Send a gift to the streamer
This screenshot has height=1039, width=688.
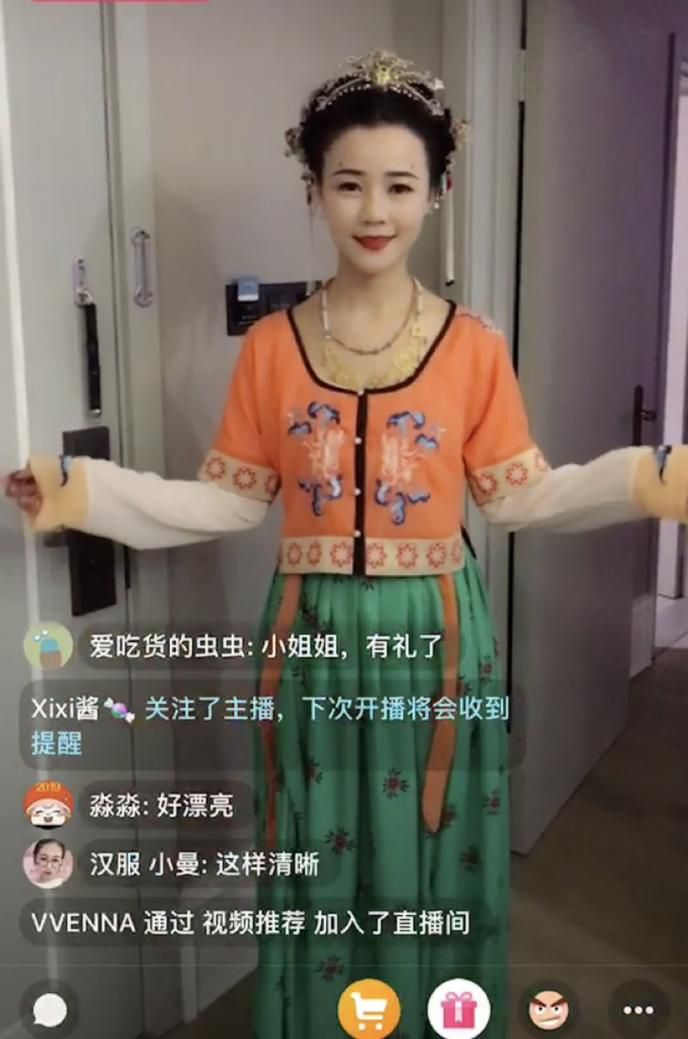click(x=459, y=1010)
